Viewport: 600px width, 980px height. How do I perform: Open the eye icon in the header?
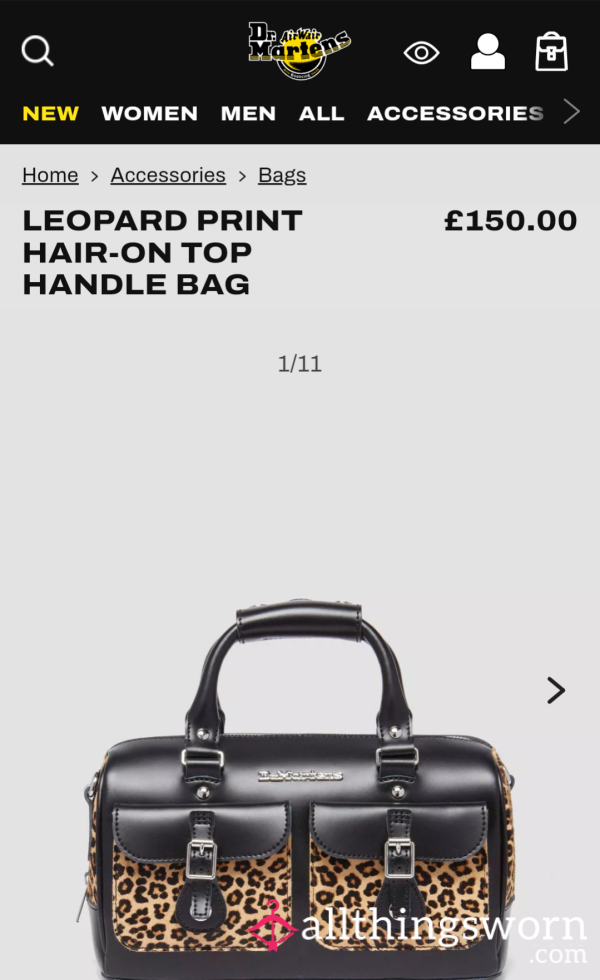421,52
